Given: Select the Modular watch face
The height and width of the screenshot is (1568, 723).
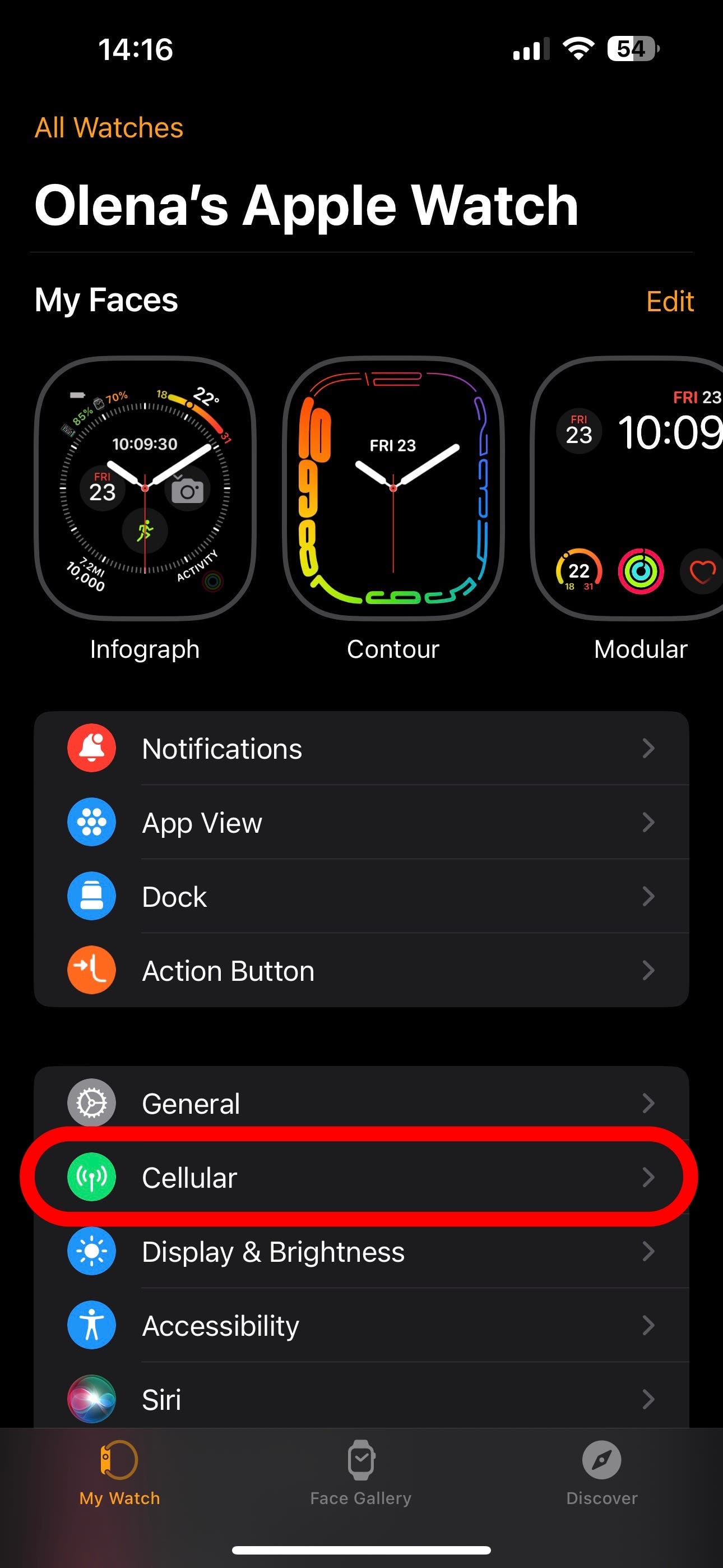Looking at the screenshot, I should [633, 488].
